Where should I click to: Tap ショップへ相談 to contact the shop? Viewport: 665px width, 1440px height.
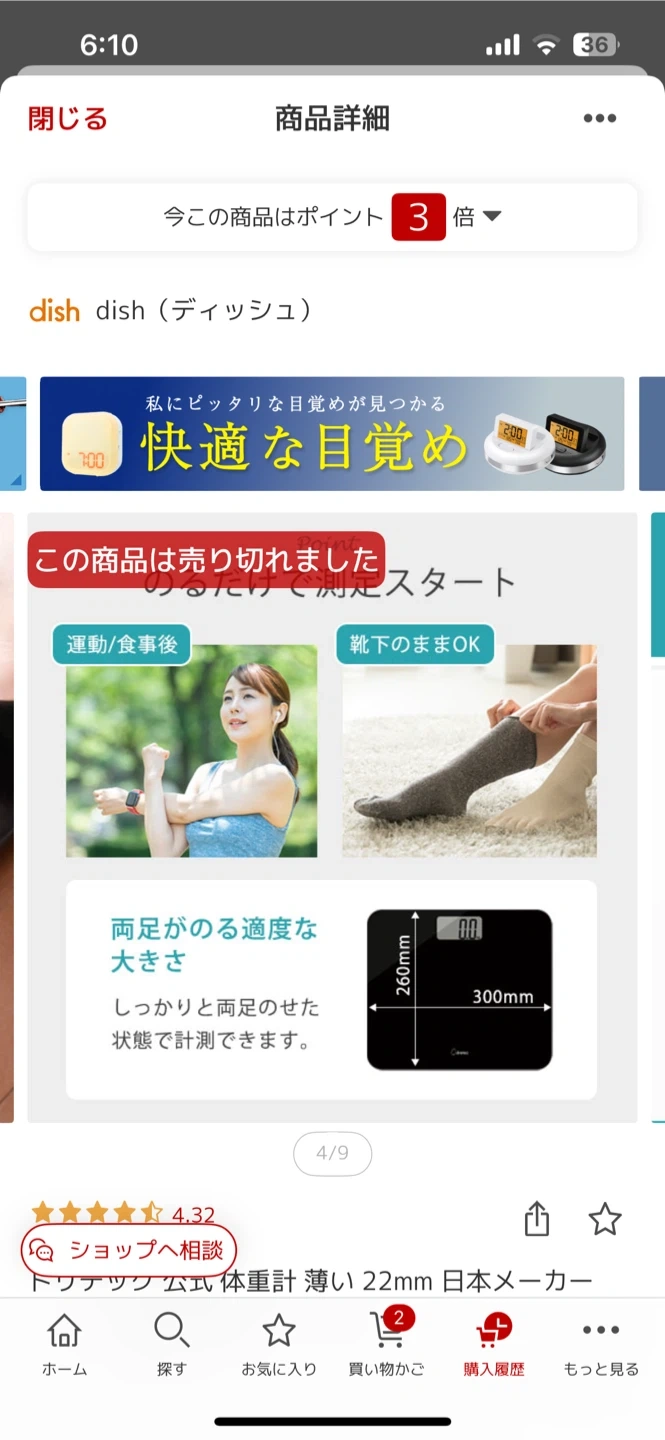(129, 1250)
